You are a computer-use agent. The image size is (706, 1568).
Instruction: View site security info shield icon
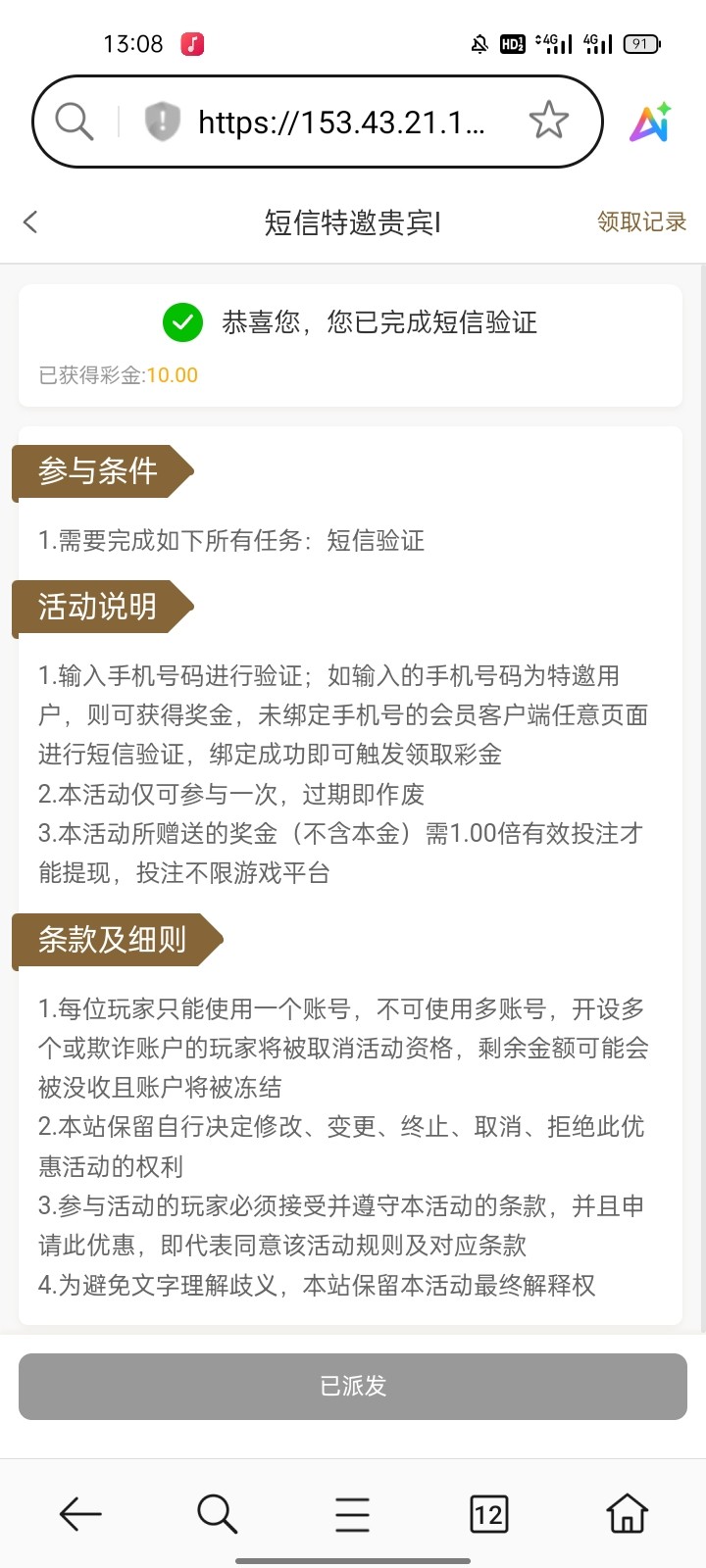(162, 122)
